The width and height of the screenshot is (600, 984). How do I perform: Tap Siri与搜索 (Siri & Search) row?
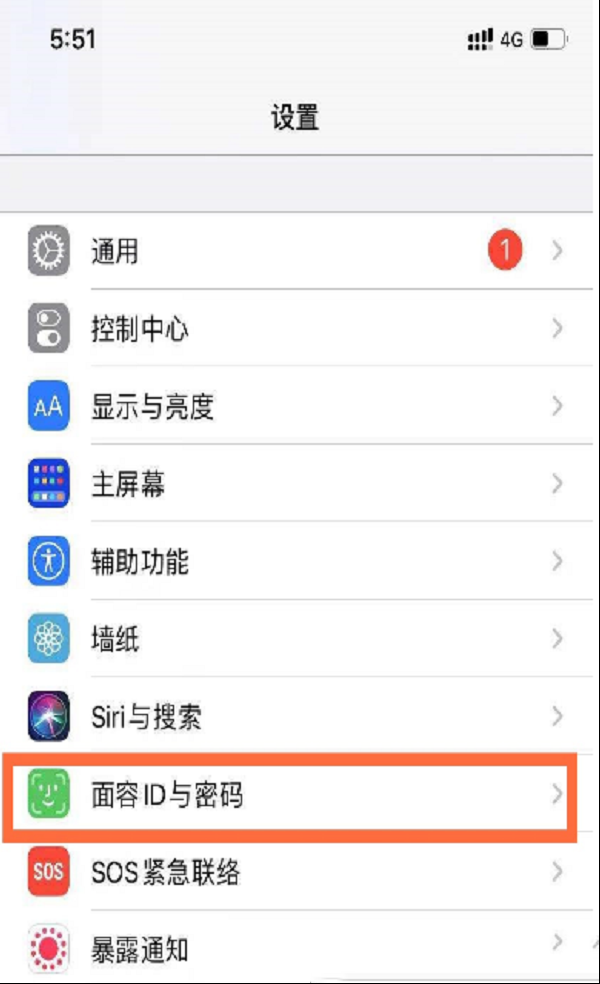pyautogui.click(x=300, y=716)
